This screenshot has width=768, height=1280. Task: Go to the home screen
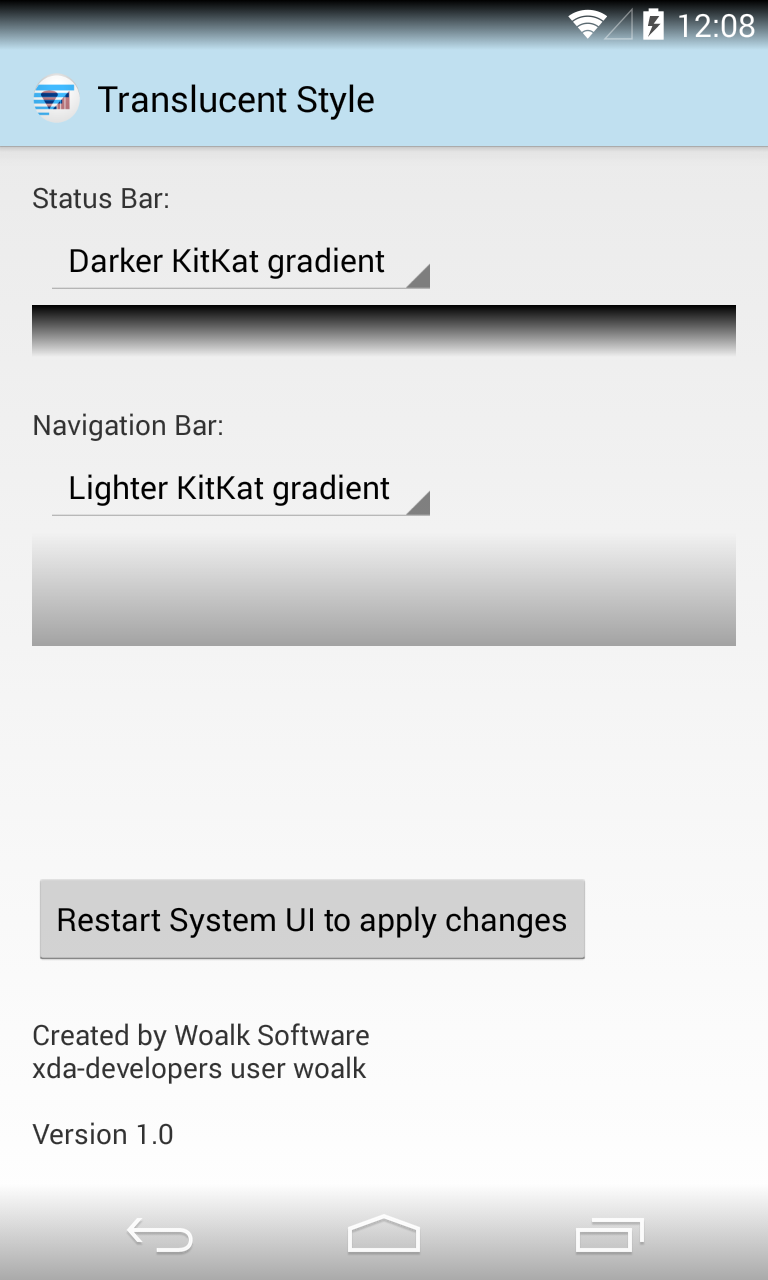pyautogui.click(x=384, y=1236)
